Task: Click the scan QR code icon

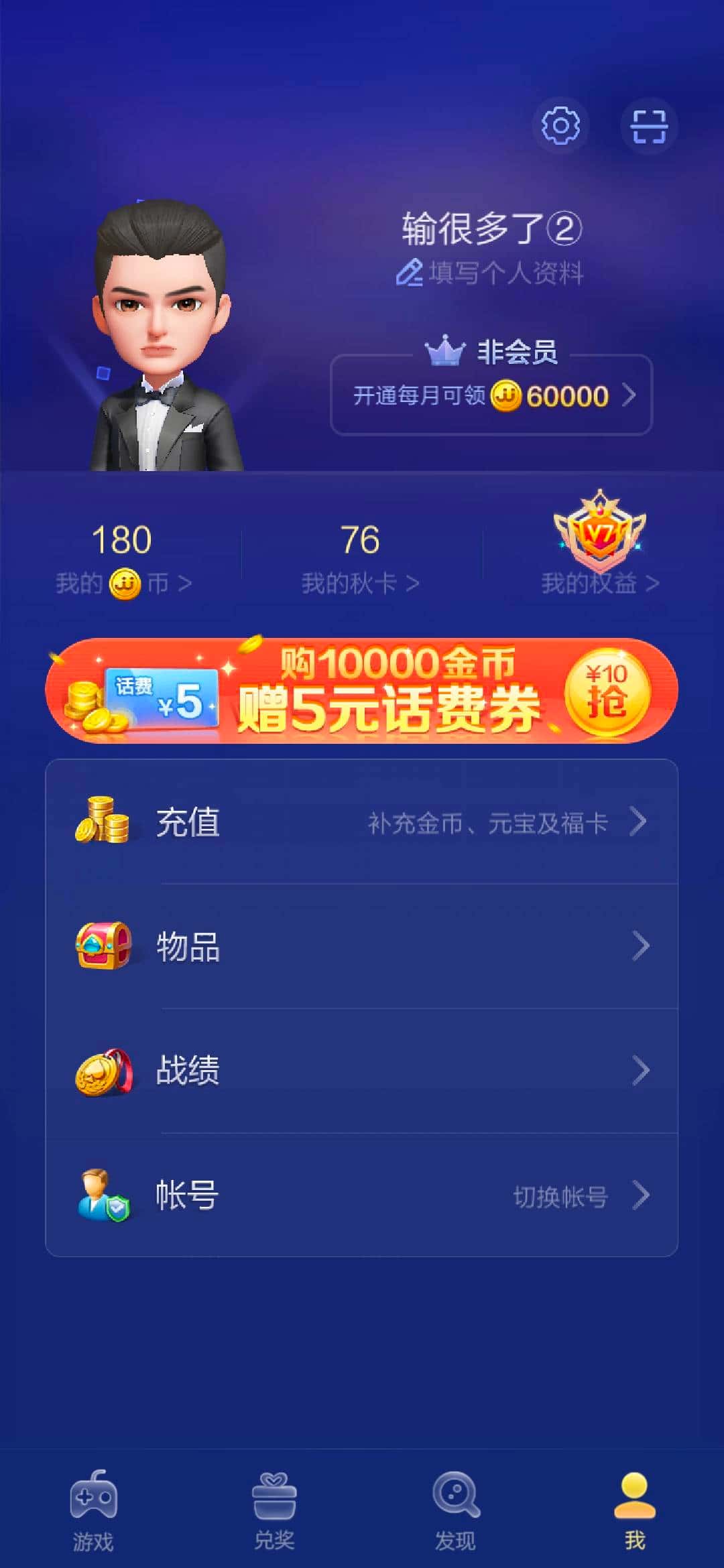Action: pyautogui.click(x=649, y=126)
